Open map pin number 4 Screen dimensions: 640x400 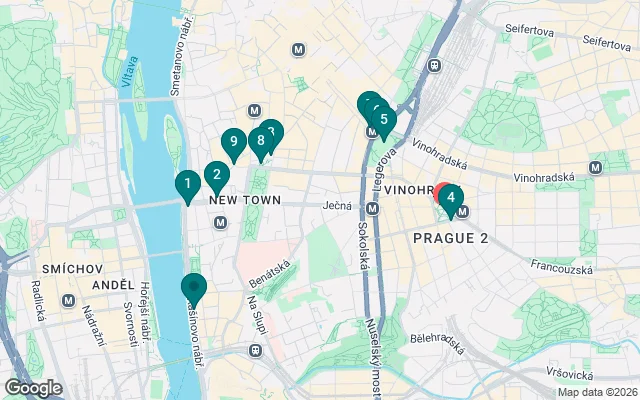point(452,199)
